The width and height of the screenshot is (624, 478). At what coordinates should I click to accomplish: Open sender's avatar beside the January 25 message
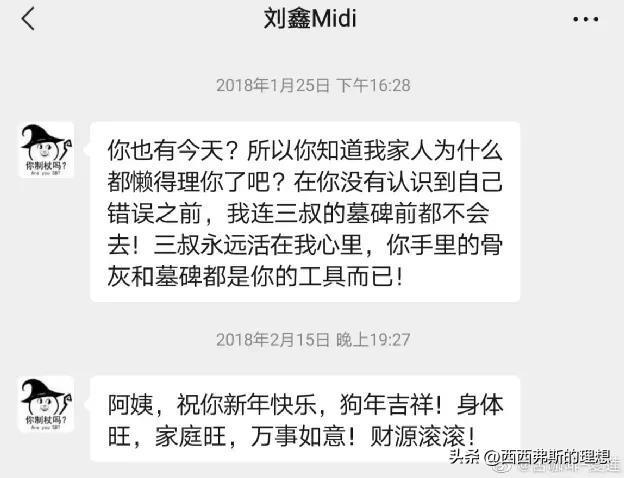pyautogui.click(x=47, y=149)
